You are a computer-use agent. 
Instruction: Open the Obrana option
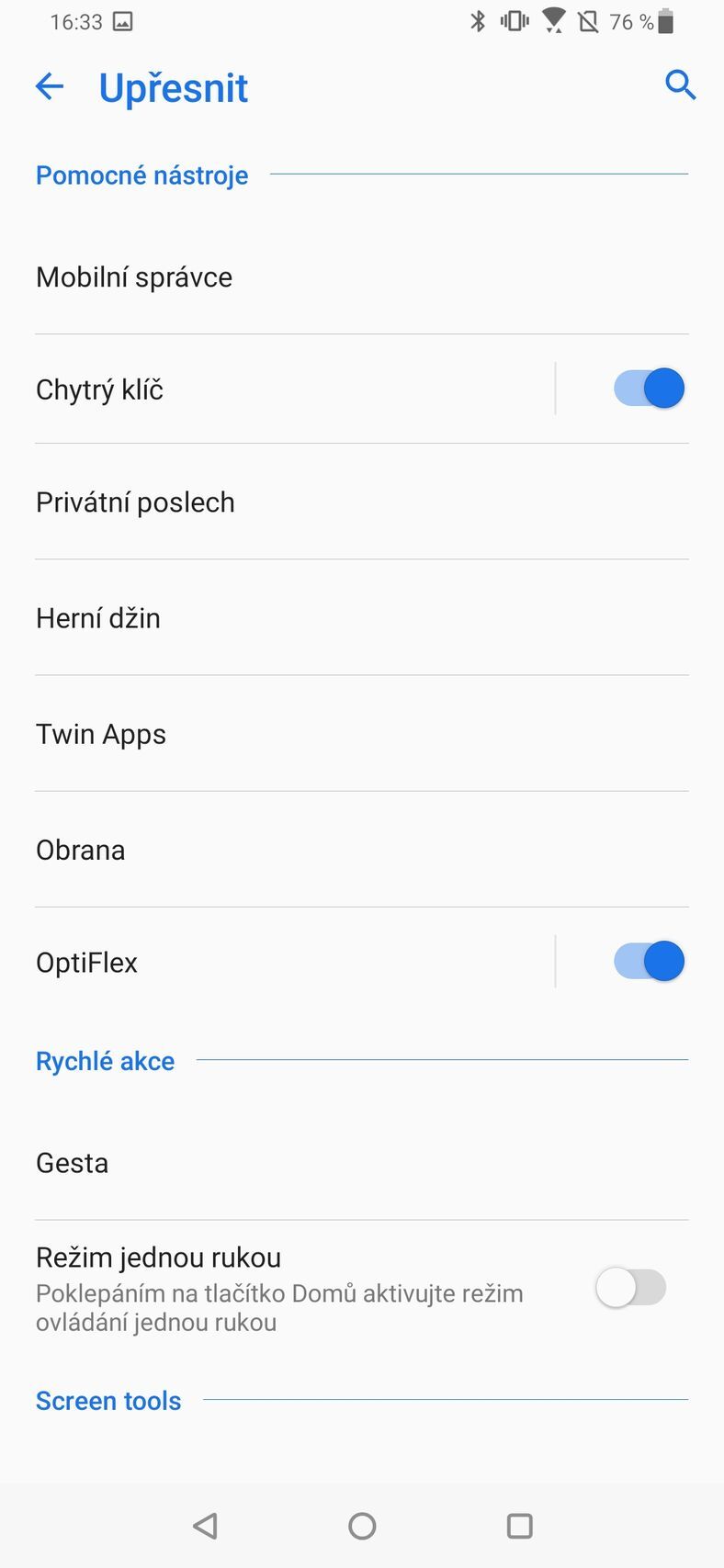tap(81, 850)
